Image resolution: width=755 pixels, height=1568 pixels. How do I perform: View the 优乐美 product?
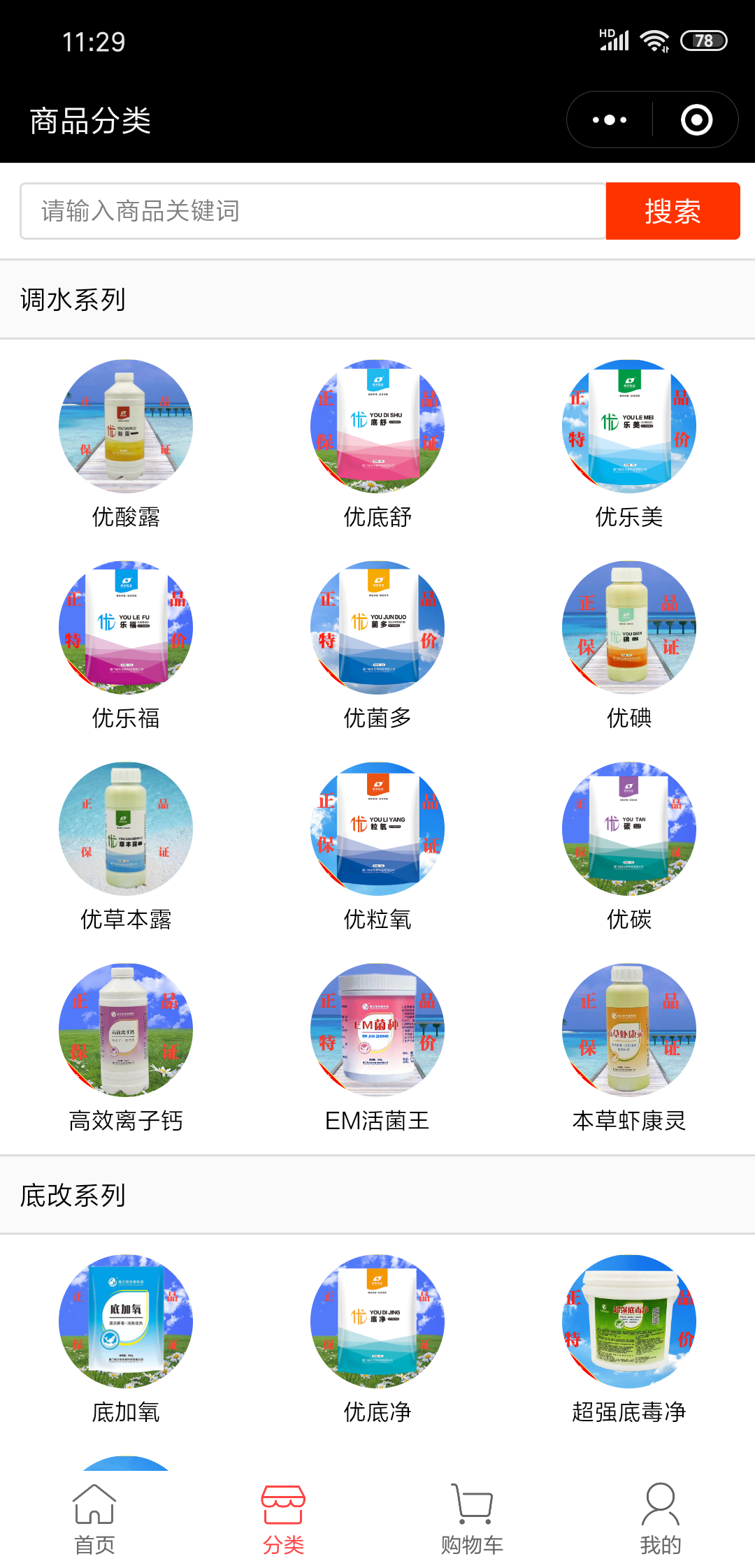click(629, 426)
